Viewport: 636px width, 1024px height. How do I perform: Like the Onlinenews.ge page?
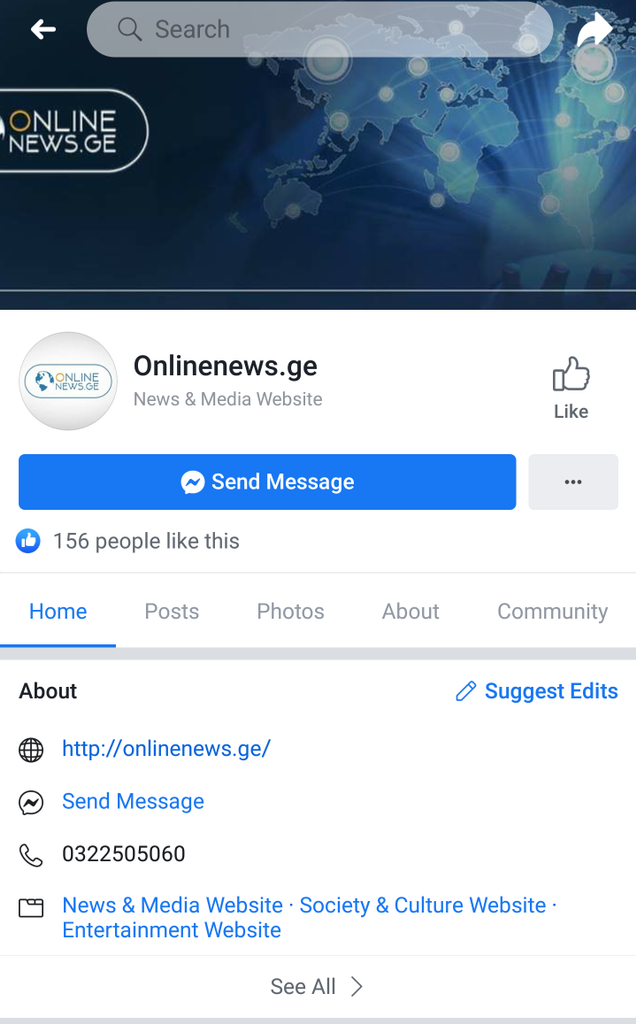click(571, 388)
